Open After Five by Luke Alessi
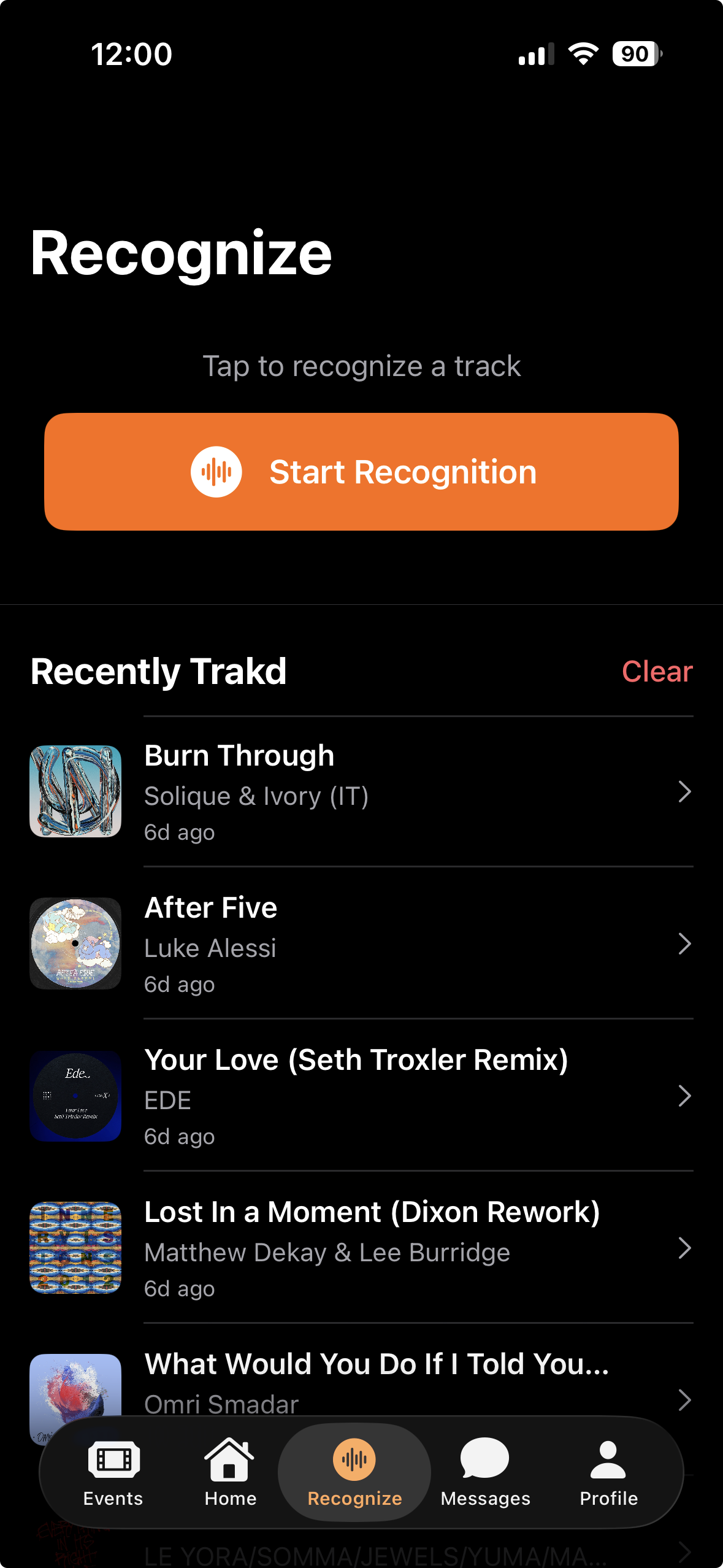 [x=361, y=943]
